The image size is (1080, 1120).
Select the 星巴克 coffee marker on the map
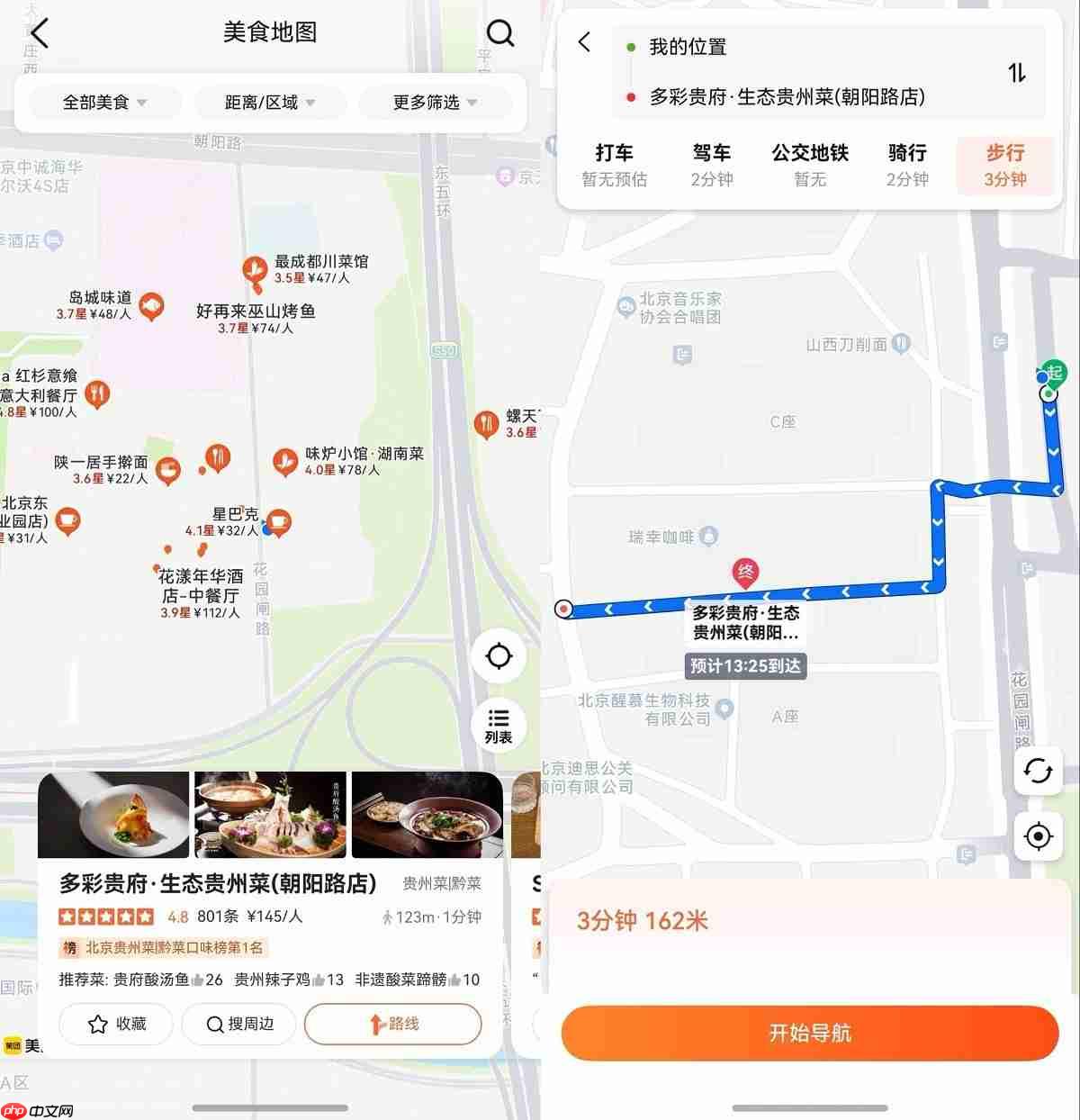pos(279,522)
